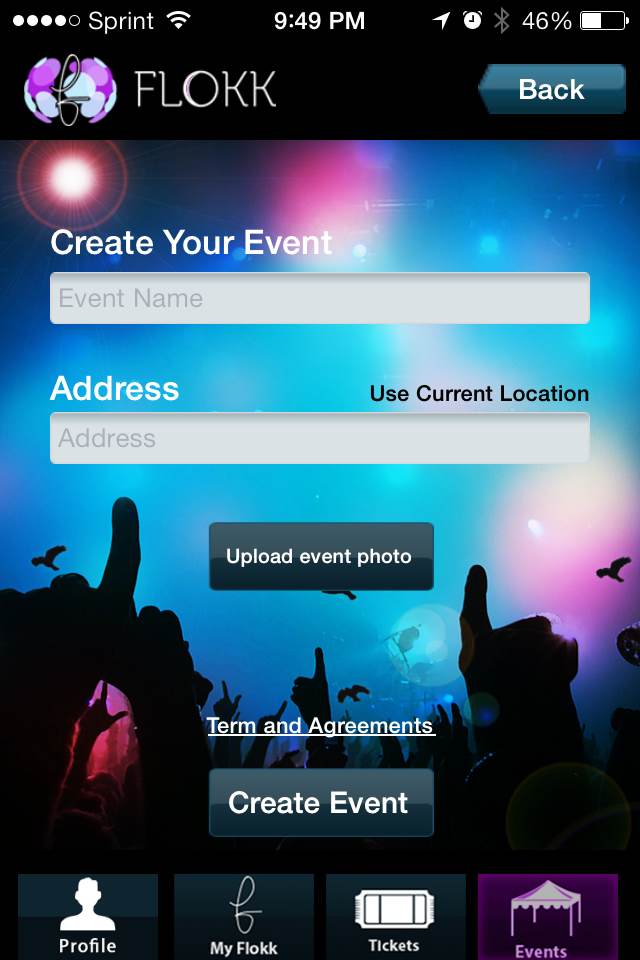
Task: Select the Events tab
Action: [547, 917]
